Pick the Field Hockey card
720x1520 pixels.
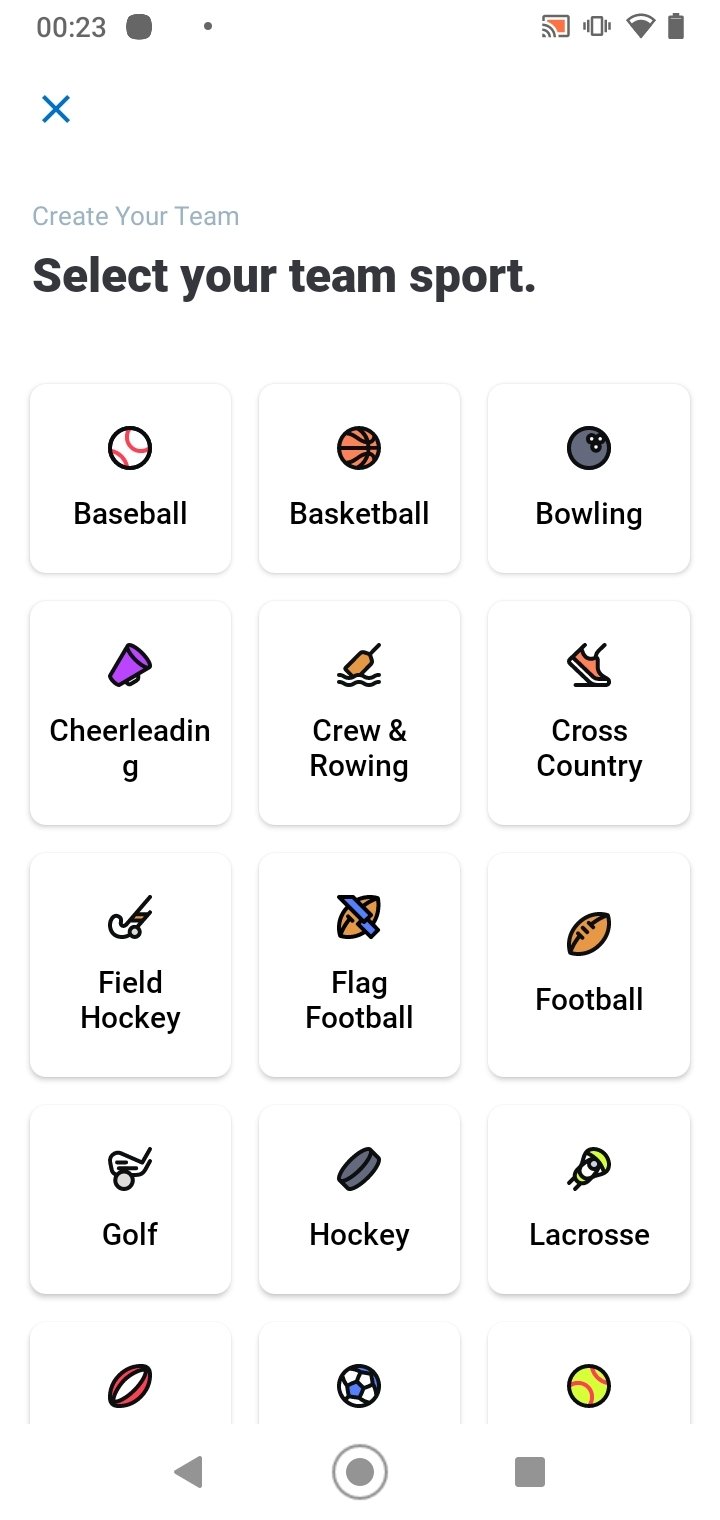tap(130, 965)
